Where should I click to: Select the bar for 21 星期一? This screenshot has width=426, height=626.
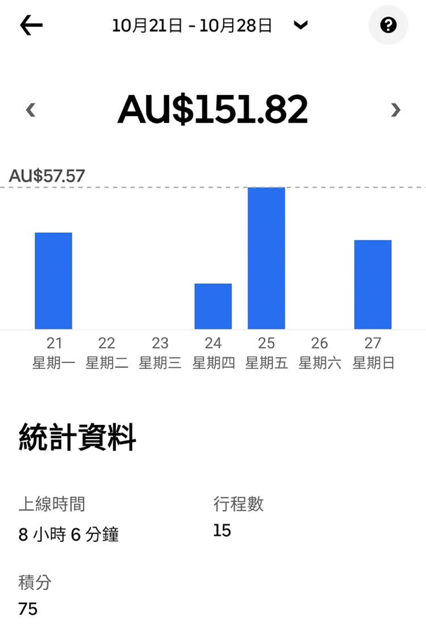[53, 281]
